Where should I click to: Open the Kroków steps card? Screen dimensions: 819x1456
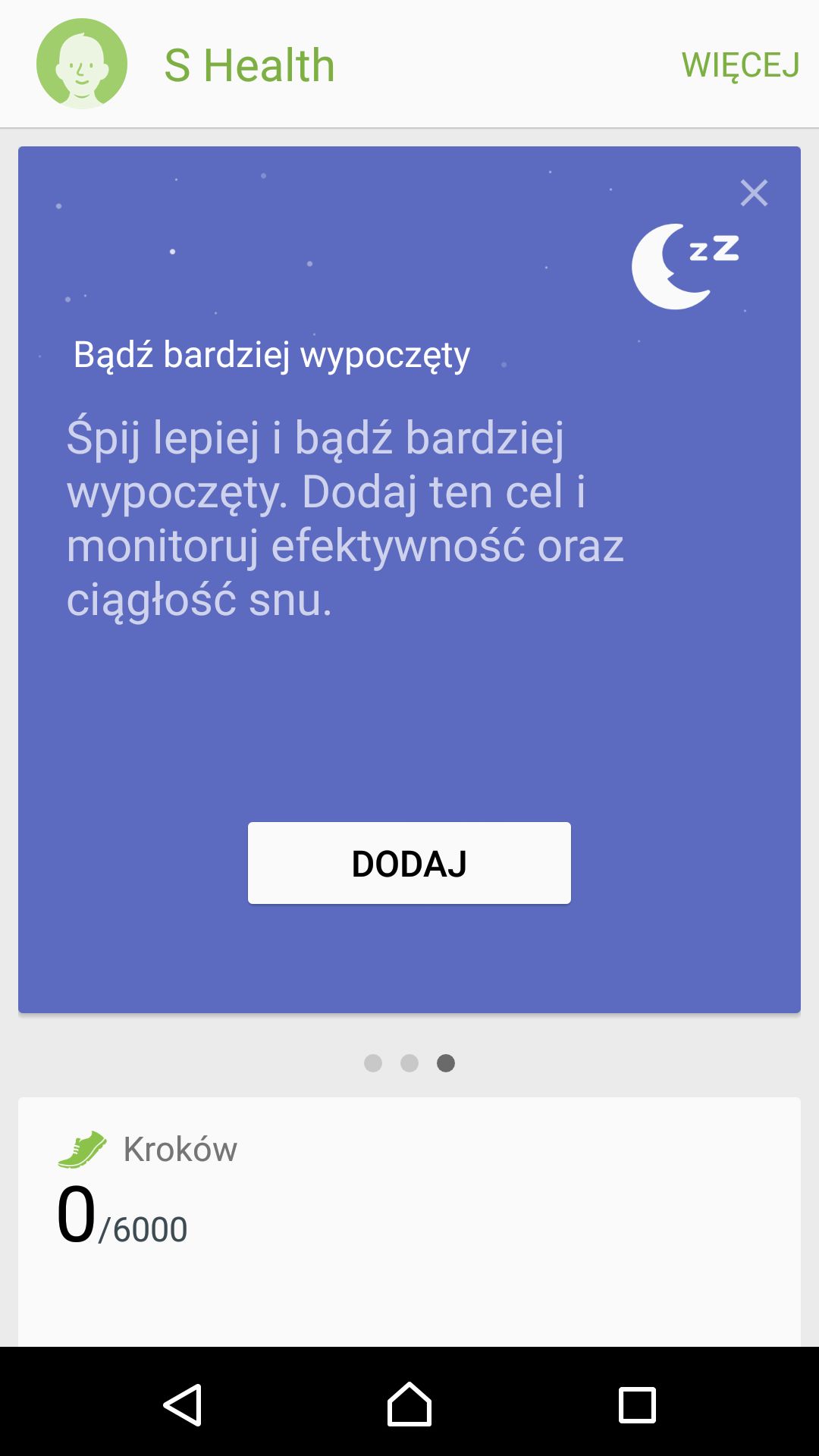point(409,1222)
